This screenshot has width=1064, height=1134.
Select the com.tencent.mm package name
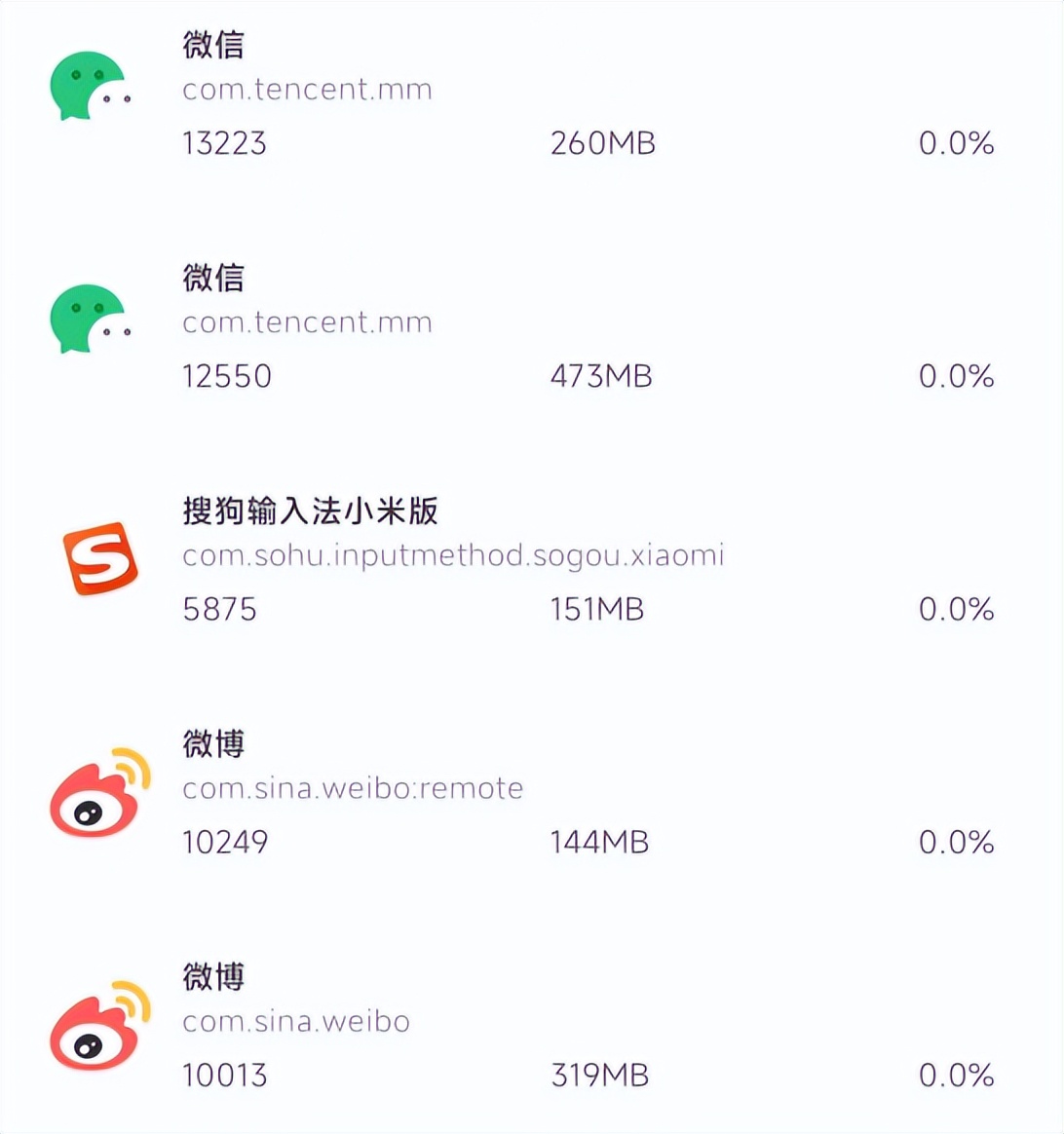(307, 89)
